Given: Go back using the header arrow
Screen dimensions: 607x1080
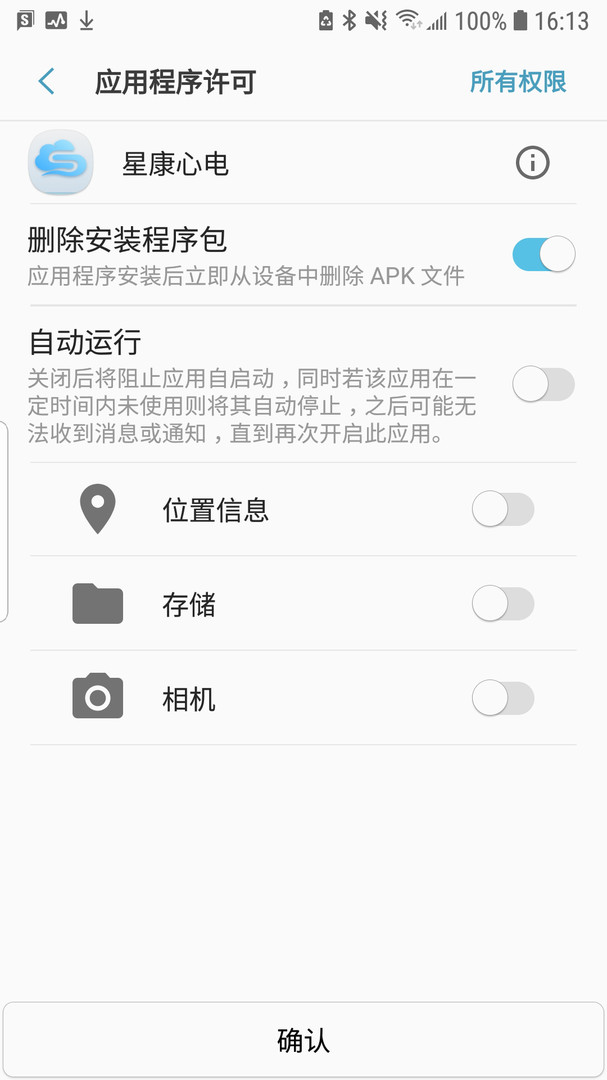Looking at the screenshot, I should (x=46, y=82).
